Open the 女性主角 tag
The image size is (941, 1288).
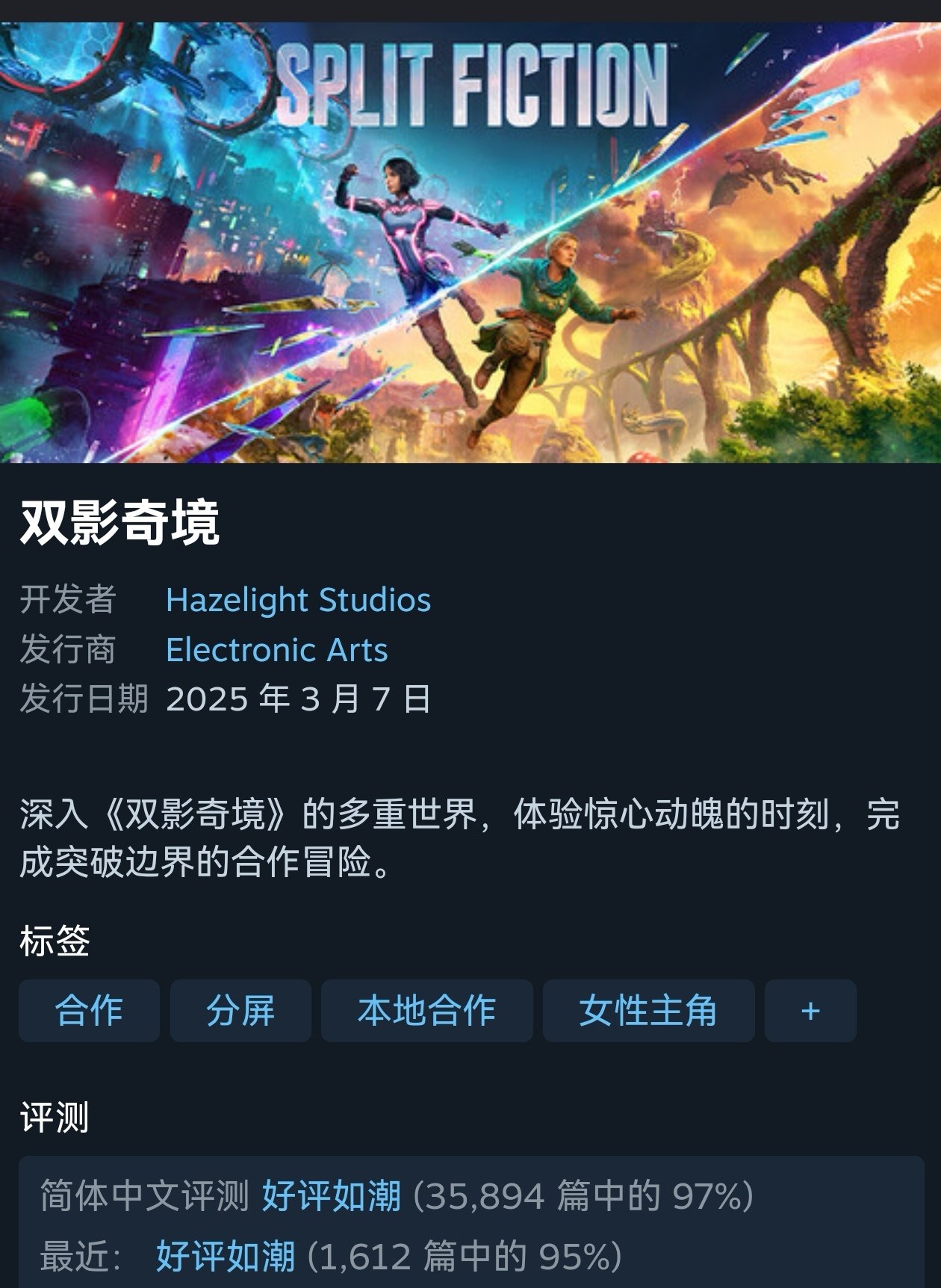pos(648,1011)
